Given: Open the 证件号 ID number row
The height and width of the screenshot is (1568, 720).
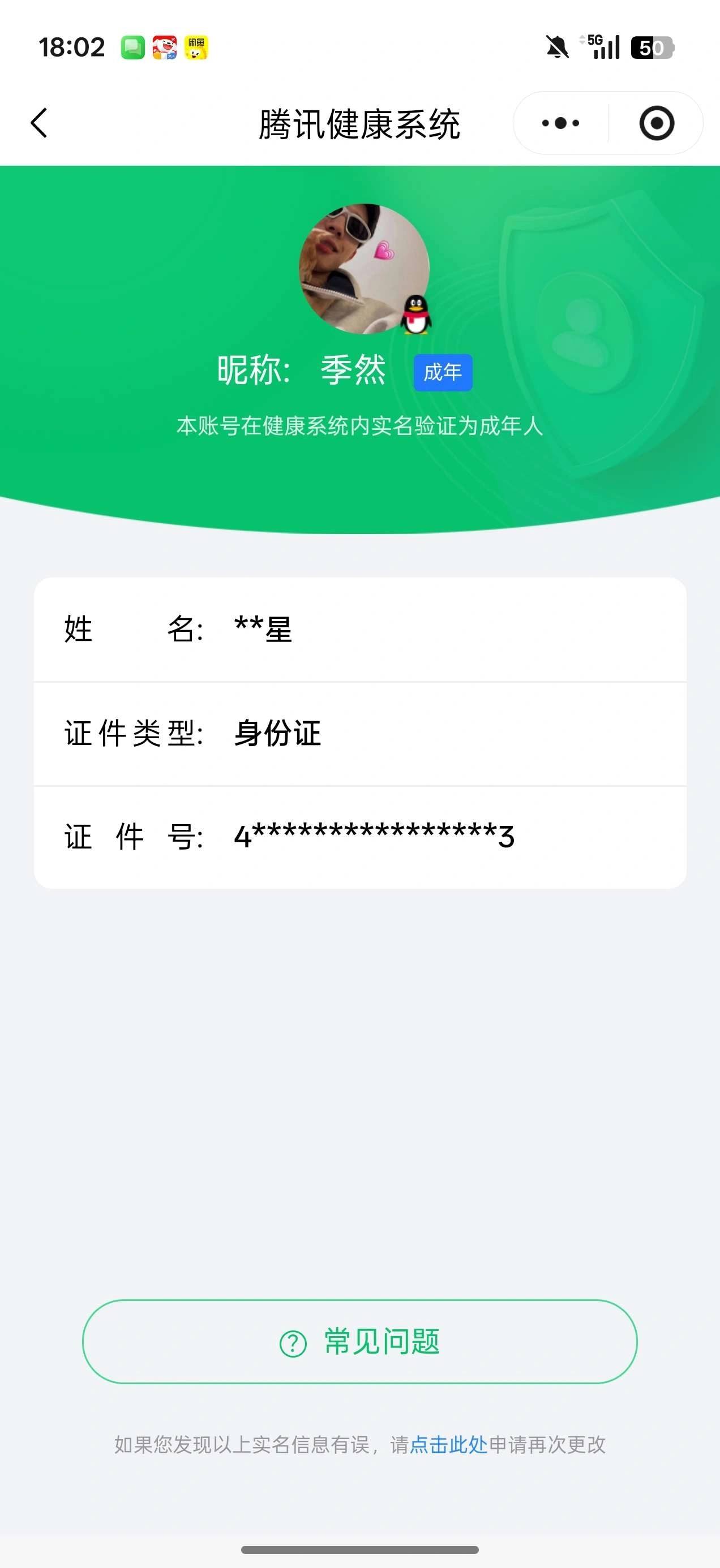Looking at the screenshot, I should pyautogui.click(x=360, y=837).
